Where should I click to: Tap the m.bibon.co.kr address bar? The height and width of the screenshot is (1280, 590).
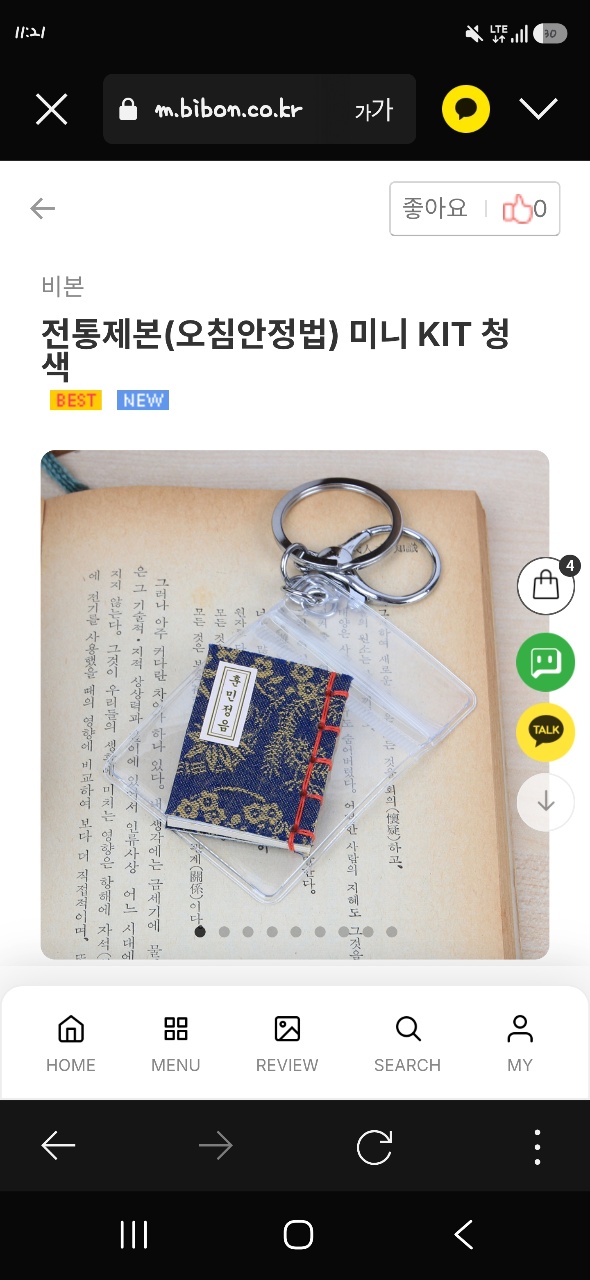[228, 110]
